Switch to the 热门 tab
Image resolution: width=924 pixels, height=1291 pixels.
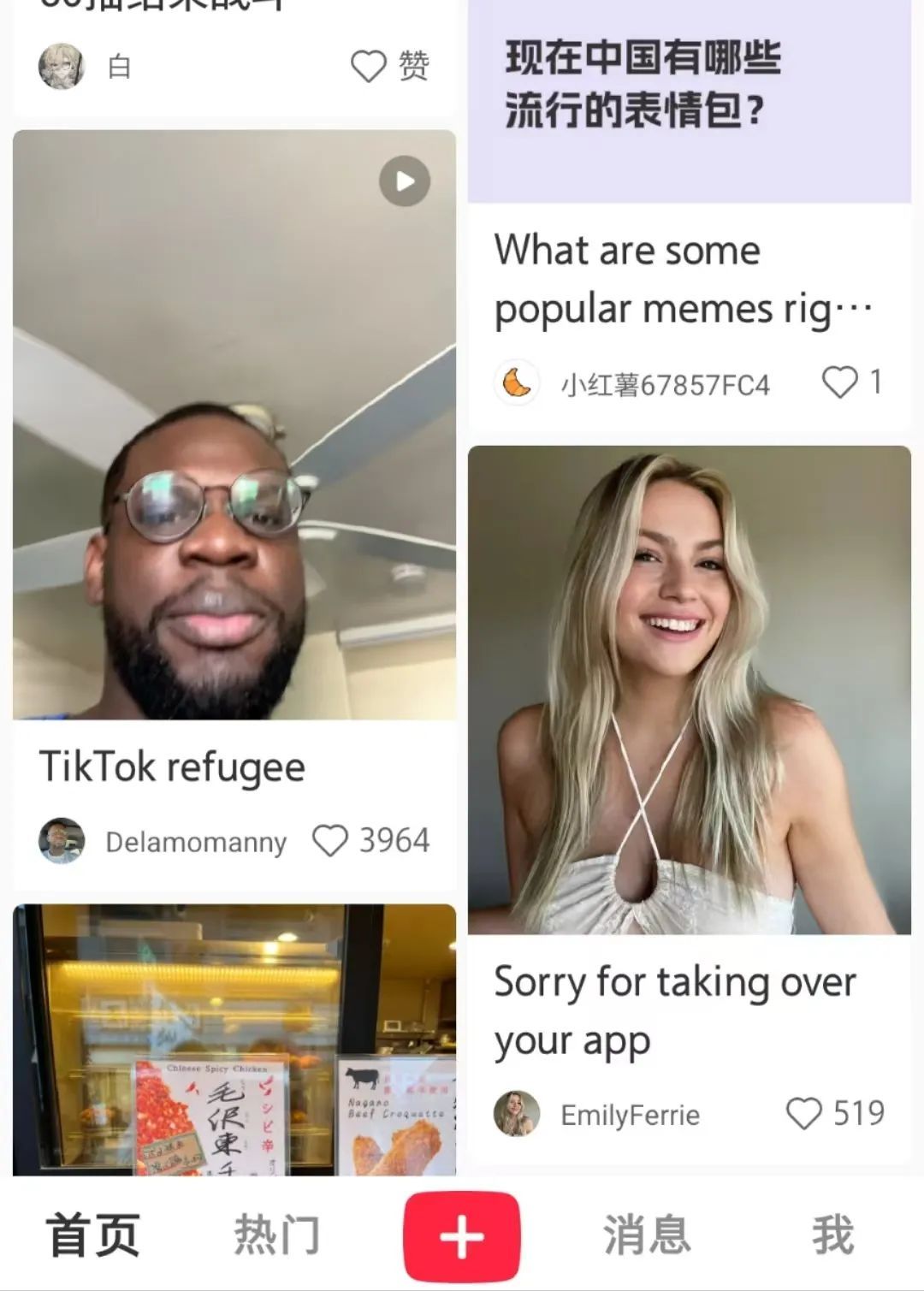coord(276,1235)
